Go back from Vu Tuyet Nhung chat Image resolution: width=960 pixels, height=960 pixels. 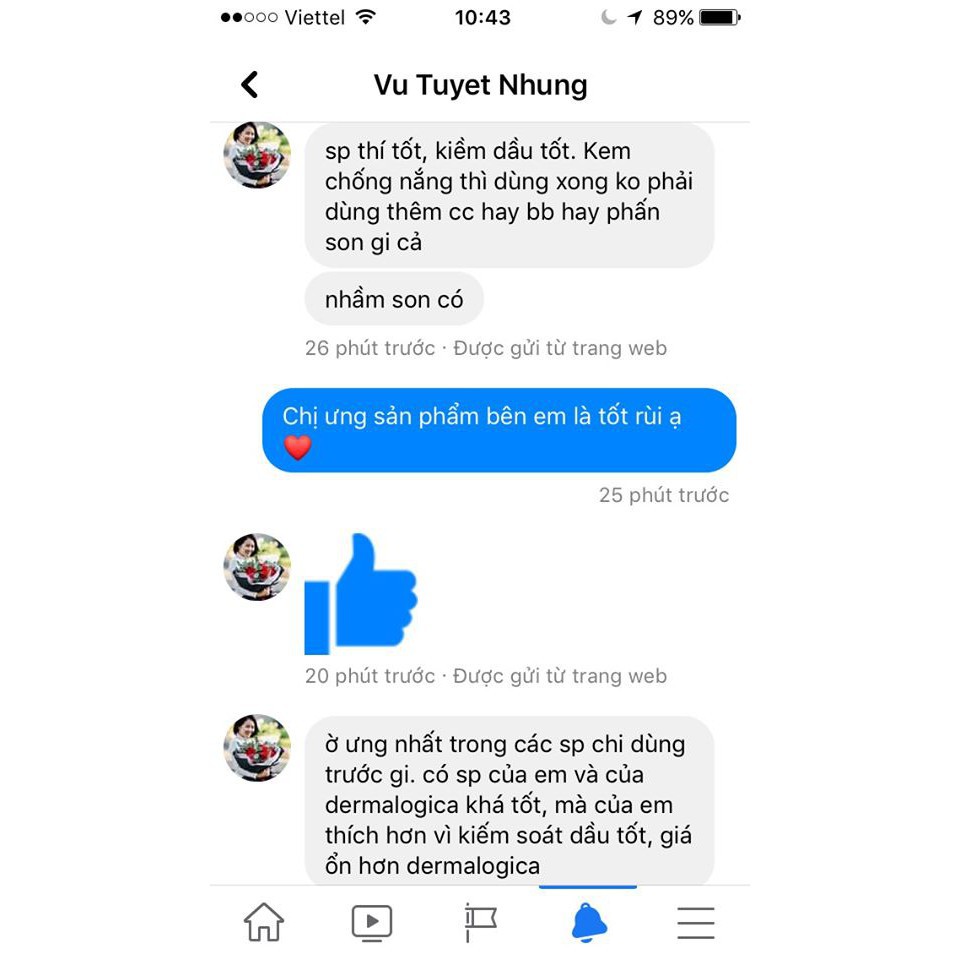[x=250, y=85]
